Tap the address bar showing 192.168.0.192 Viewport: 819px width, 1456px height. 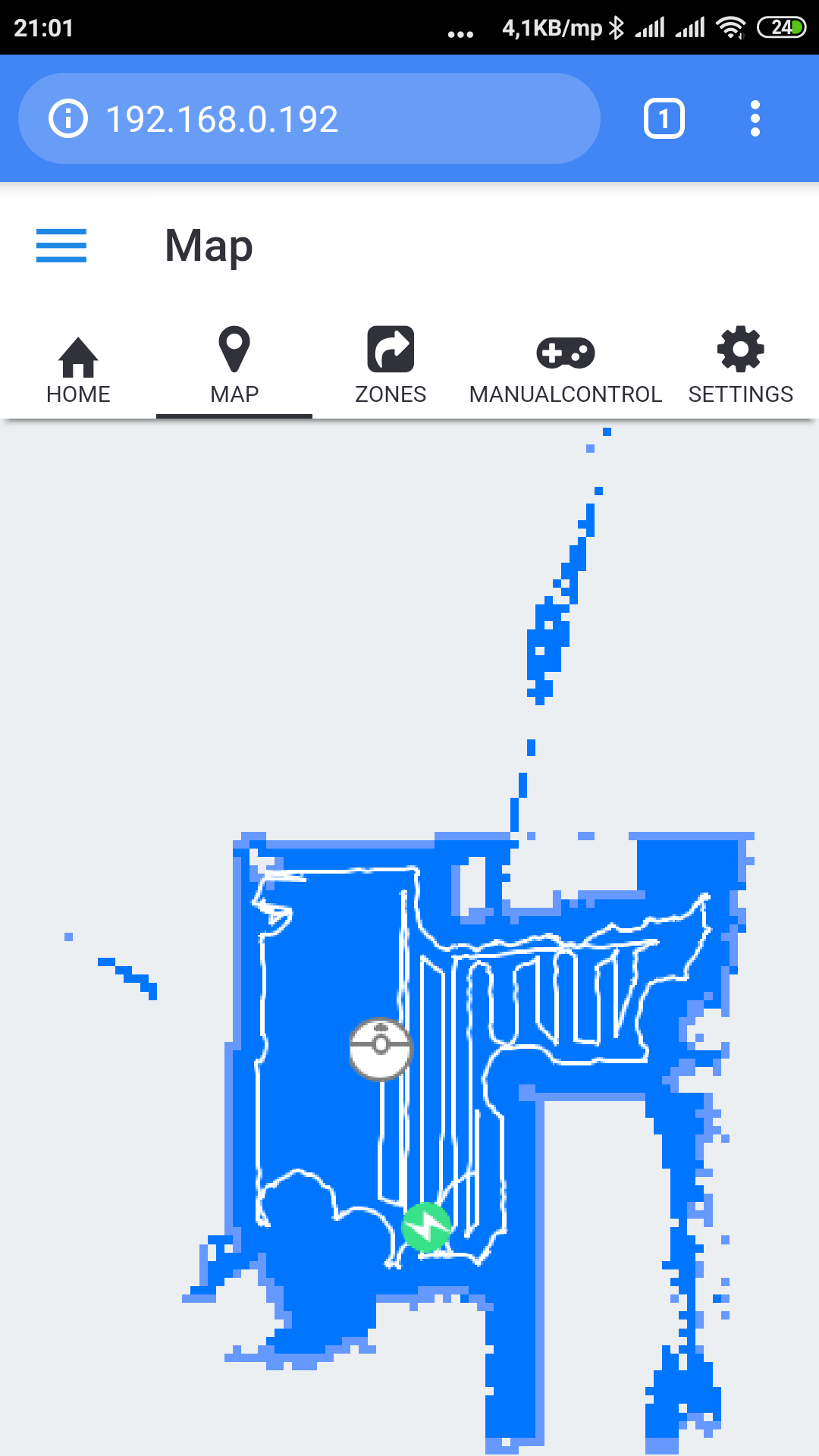[x=309, y=118]
